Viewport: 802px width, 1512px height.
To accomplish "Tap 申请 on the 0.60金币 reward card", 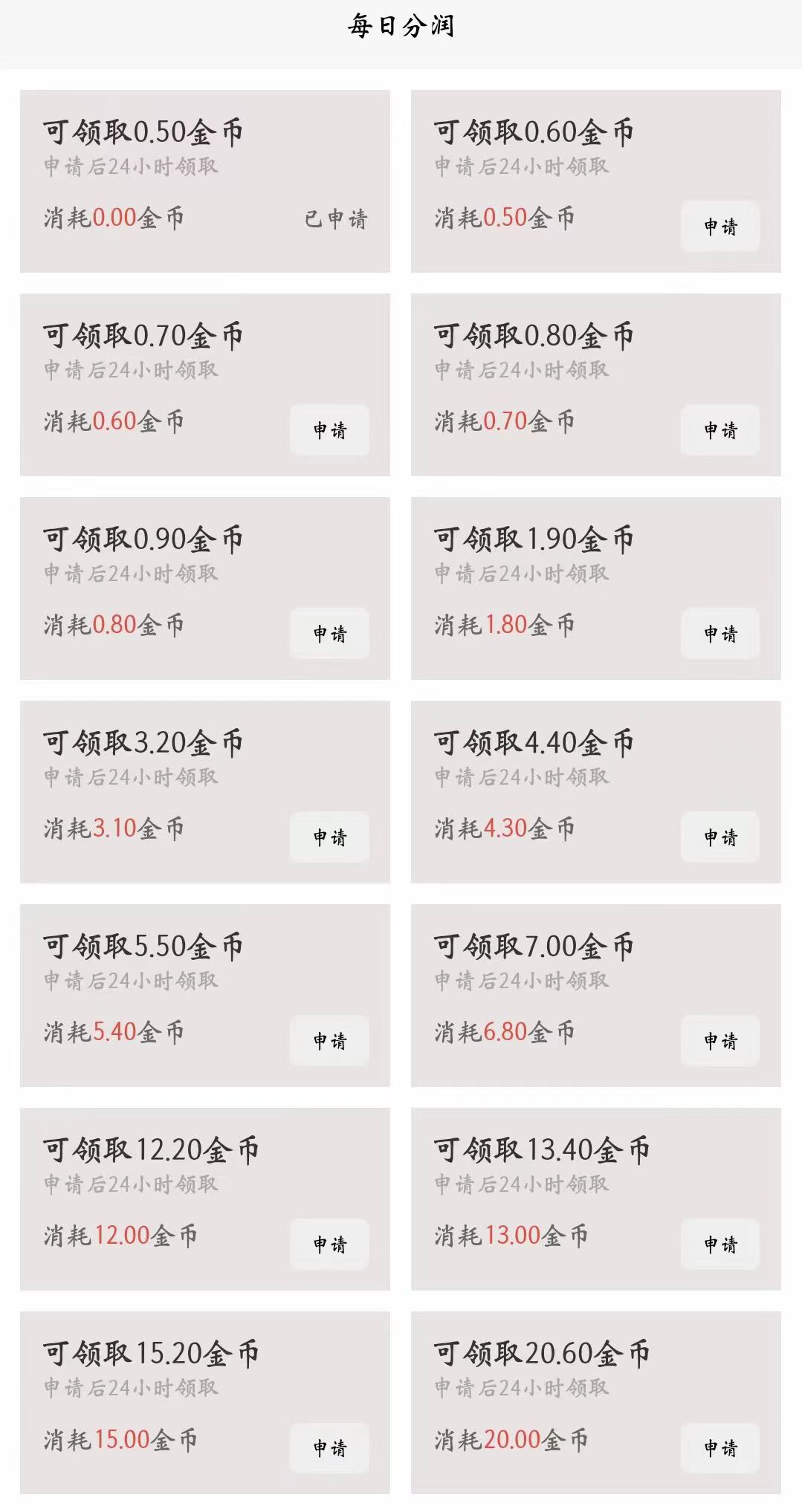I will tap(720, 226).
